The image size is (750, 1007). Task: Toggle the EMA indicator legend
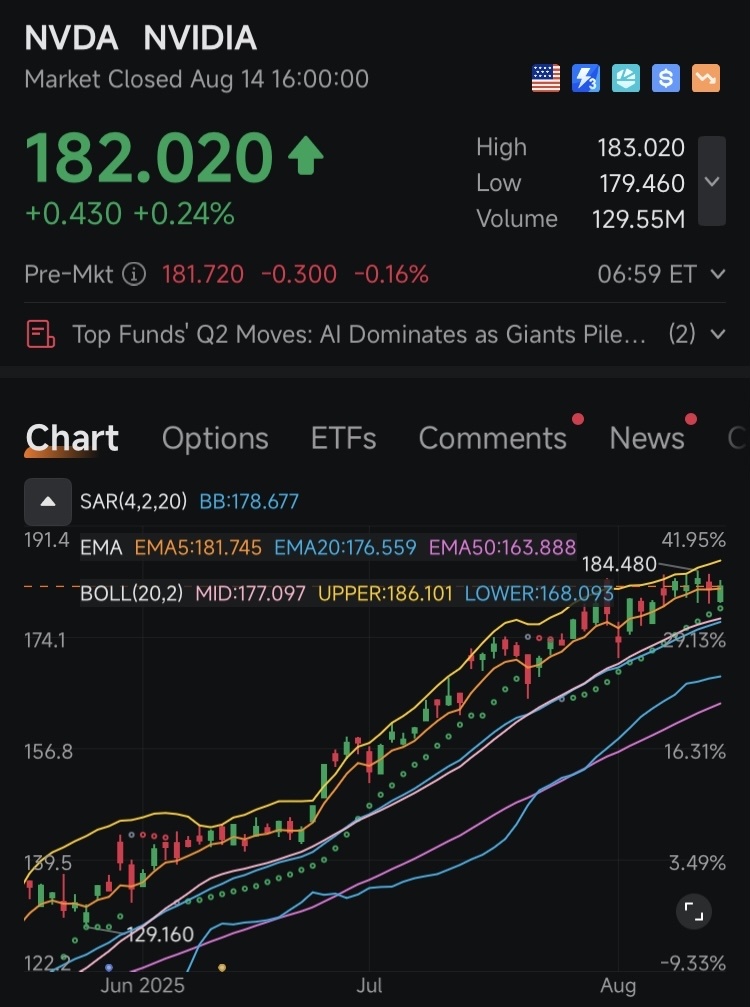coord(99,547)
